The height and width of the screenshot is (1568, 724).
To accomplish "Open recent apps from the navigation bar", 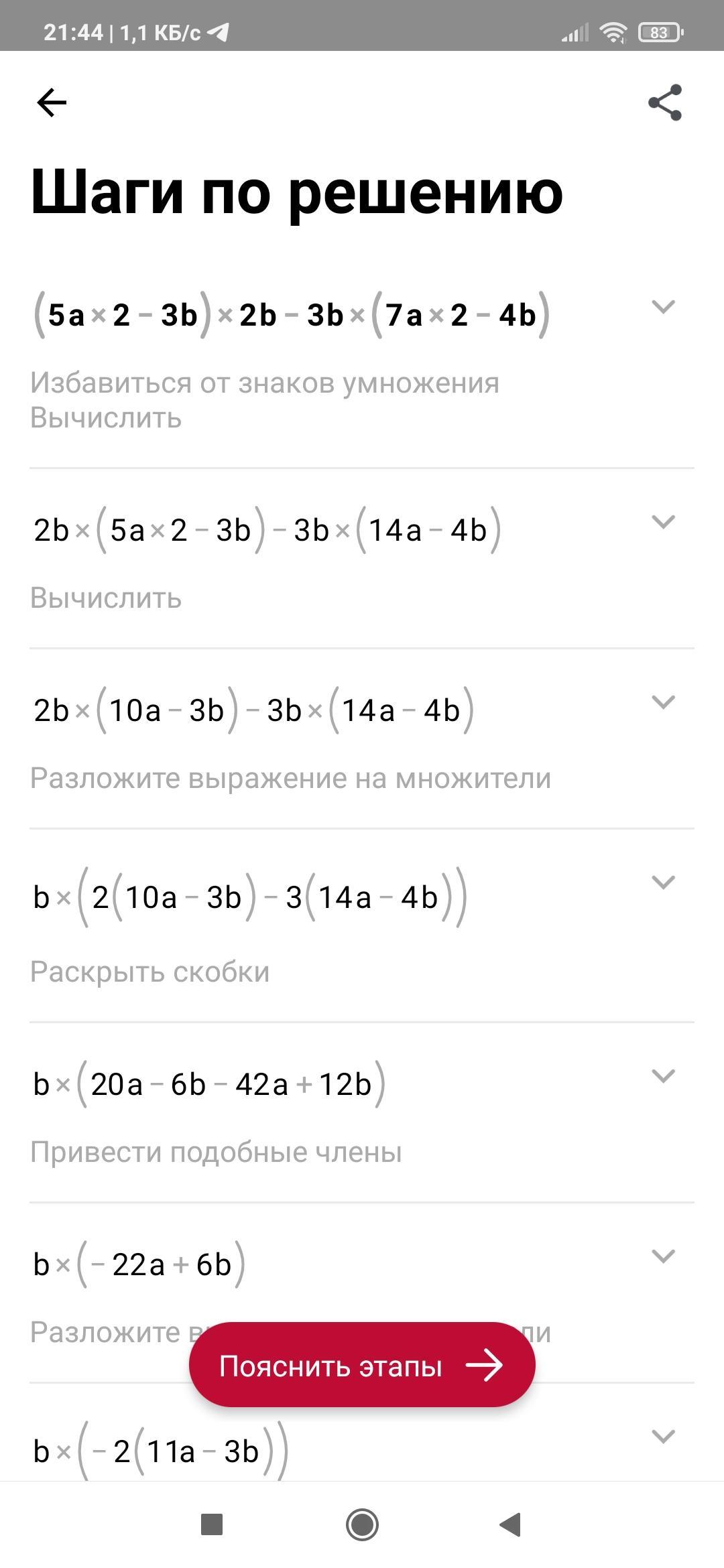I will click(212, 1524).
